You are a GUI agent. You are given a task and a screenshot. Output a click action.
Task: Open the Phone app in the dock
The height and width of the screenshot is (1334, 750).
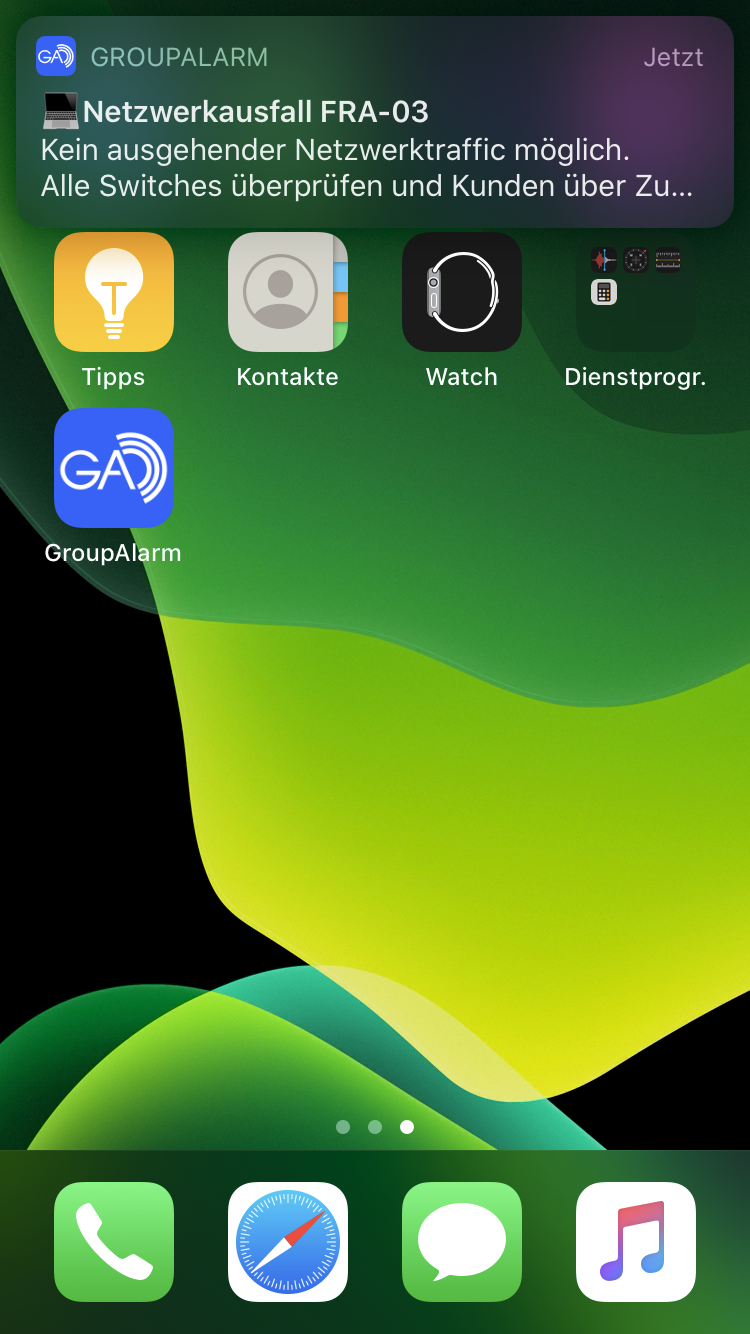[114, 1242]
